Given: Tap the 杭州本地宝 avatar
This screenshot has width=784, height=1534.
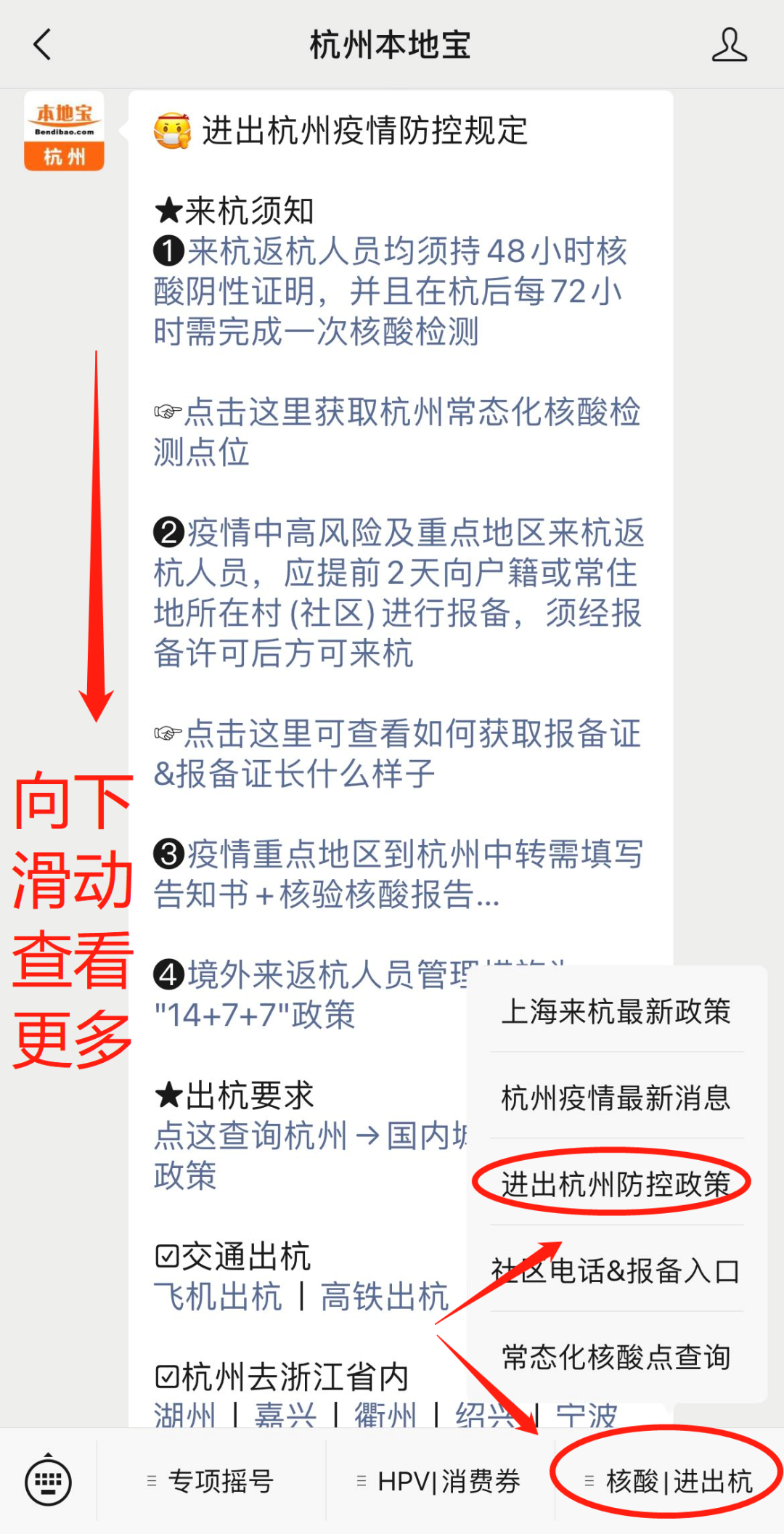Looking at the screenshot, I should [x=64, y=131].
